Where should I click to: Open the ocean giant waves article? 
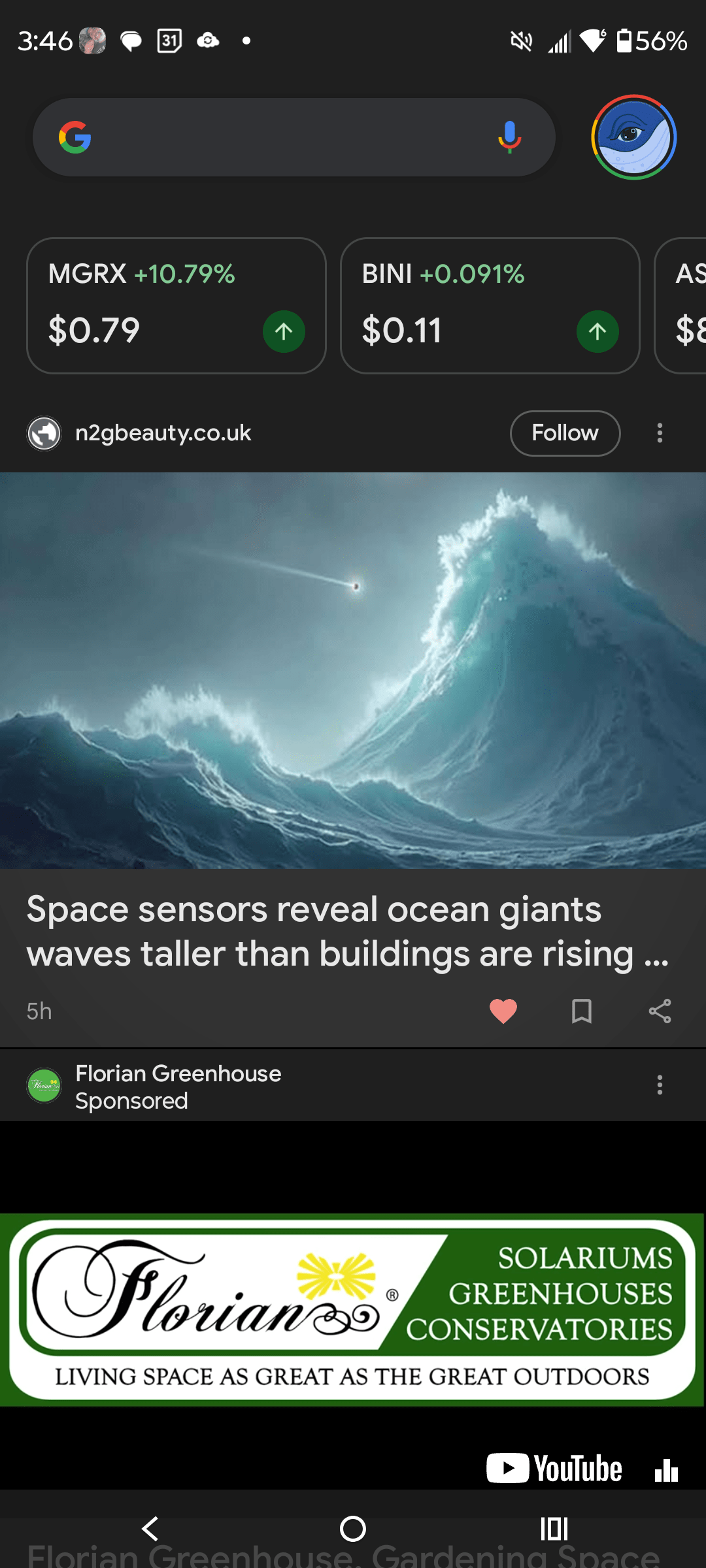click(x=346, y=932)
